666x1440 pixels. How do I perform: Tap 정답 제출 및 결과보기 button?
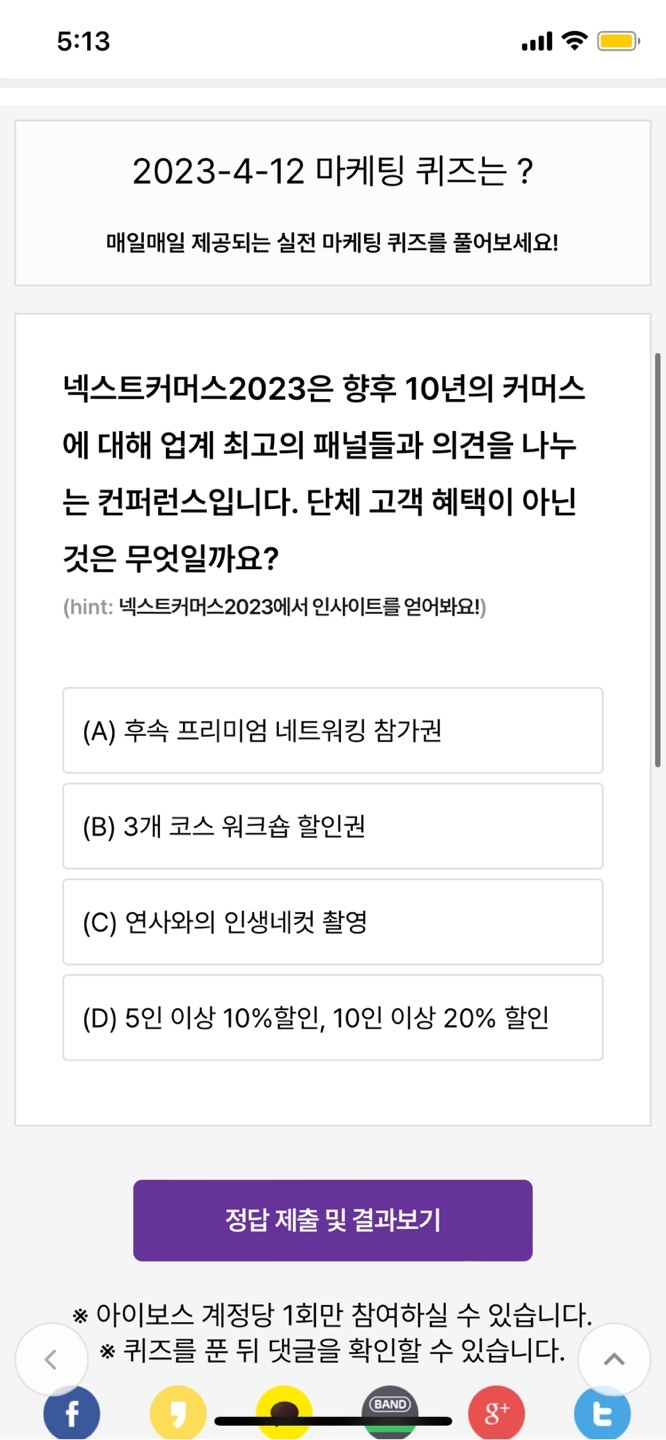pos(333,1220)
